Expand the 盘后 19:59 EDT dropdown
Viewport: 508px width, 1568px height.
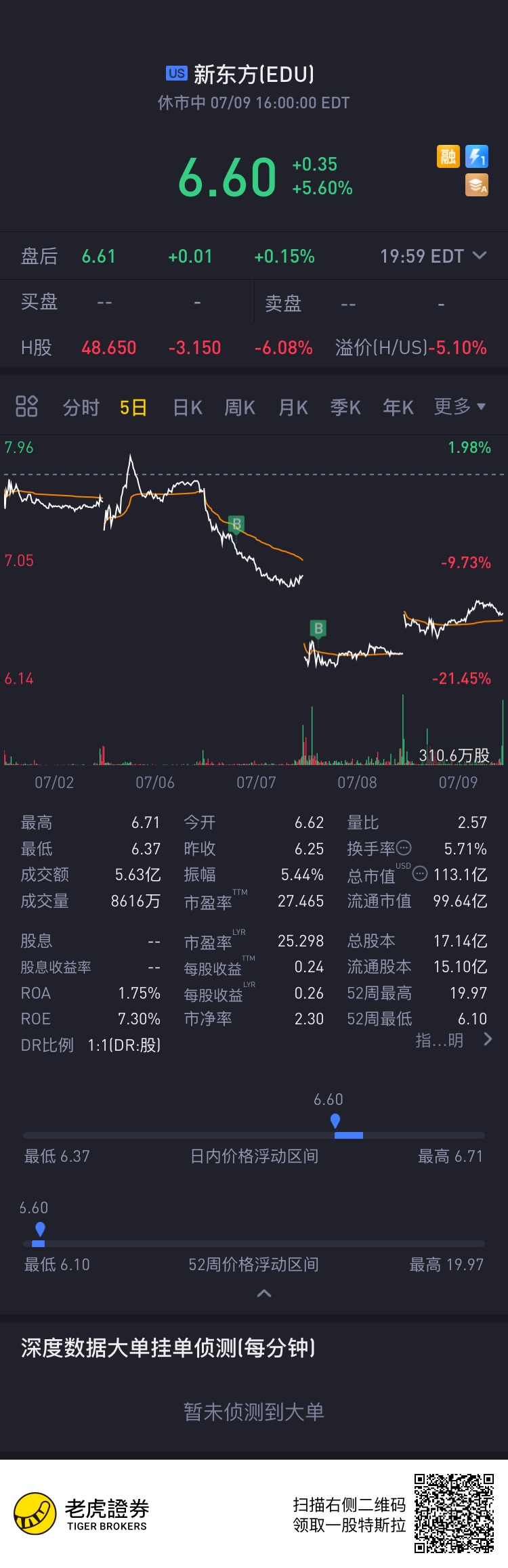pos(479,255)
